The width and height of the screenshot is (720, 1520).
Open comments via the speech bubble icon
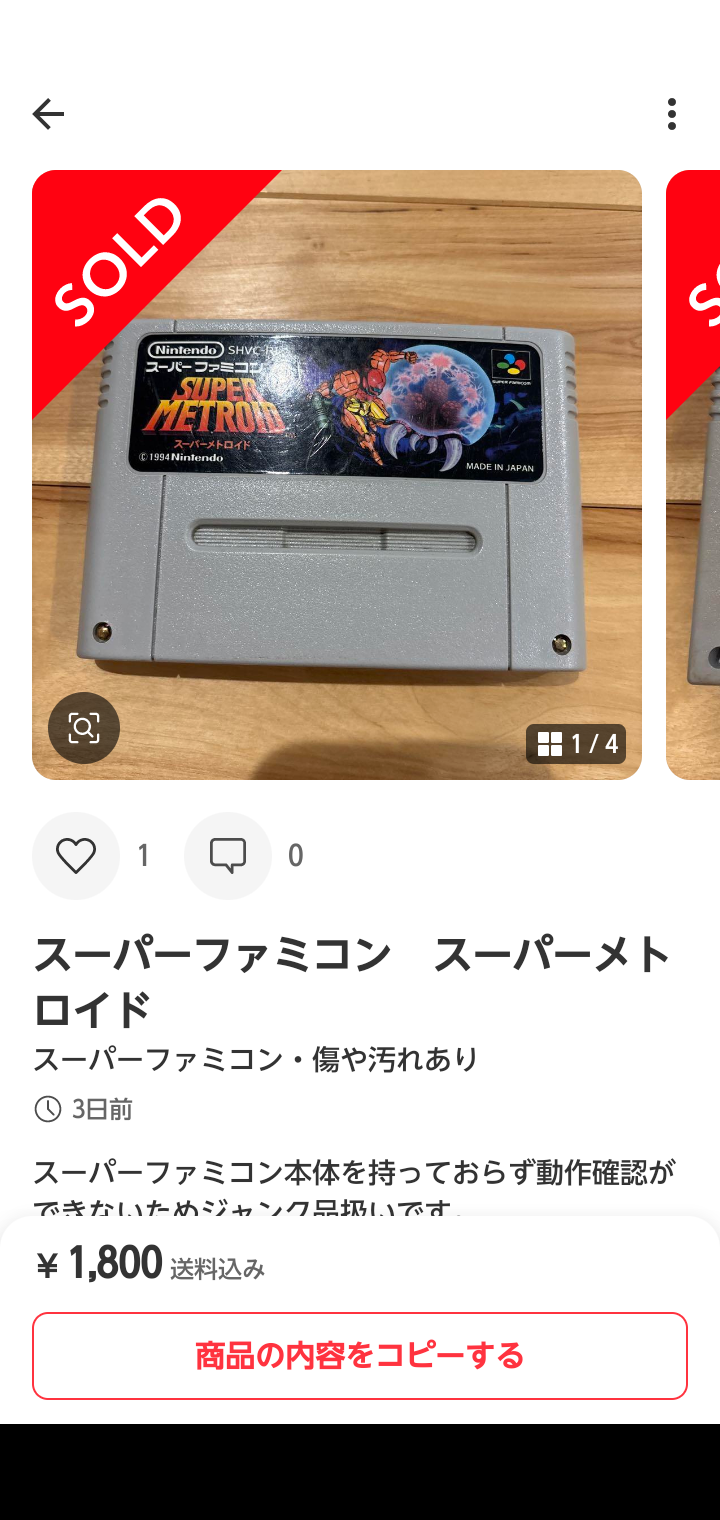tap(228, 856)
